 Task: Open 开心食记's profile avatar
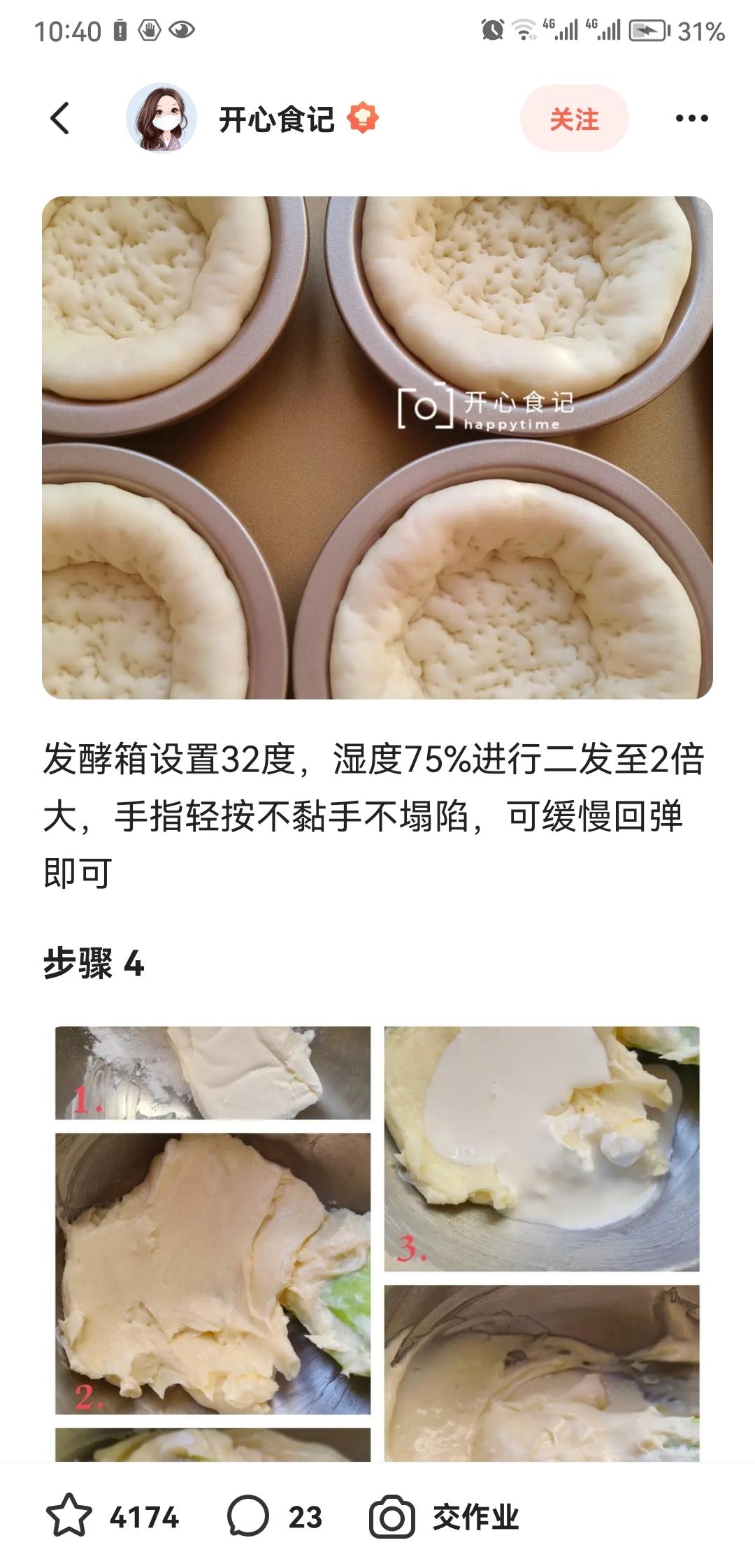[161, 118]
